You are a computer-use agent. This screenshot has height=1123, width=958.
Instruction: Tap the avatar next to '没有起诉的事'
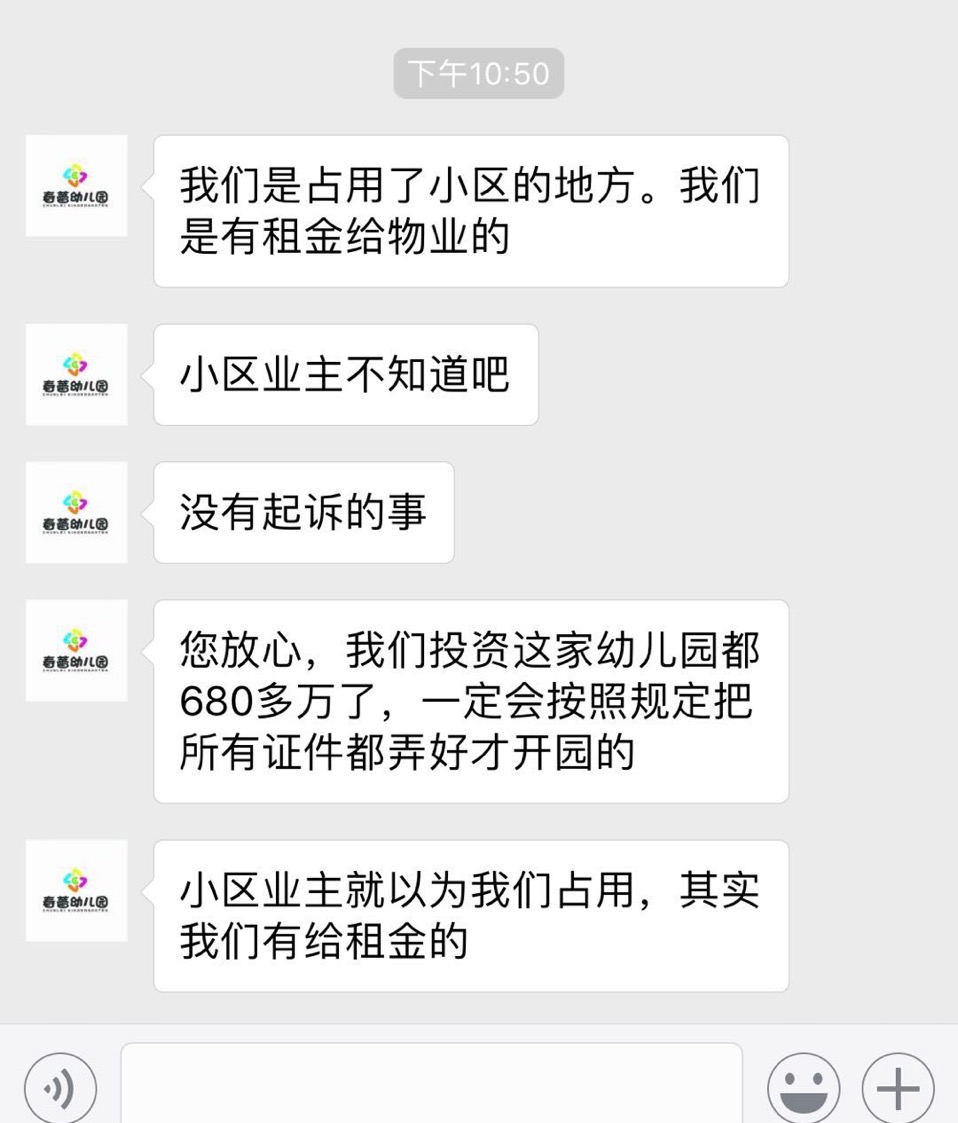76,513
